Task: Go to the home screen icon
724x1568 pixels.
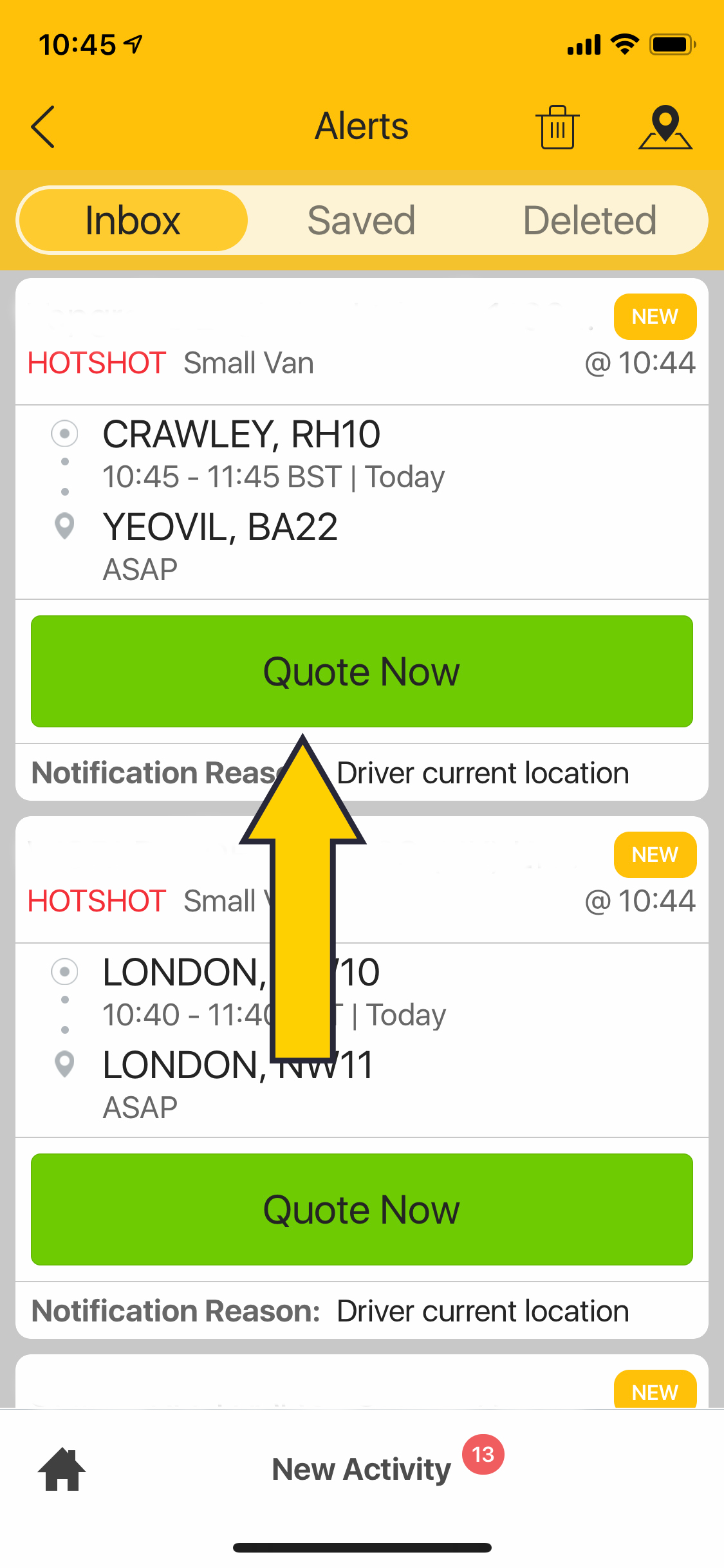Action: (62, 1469)
